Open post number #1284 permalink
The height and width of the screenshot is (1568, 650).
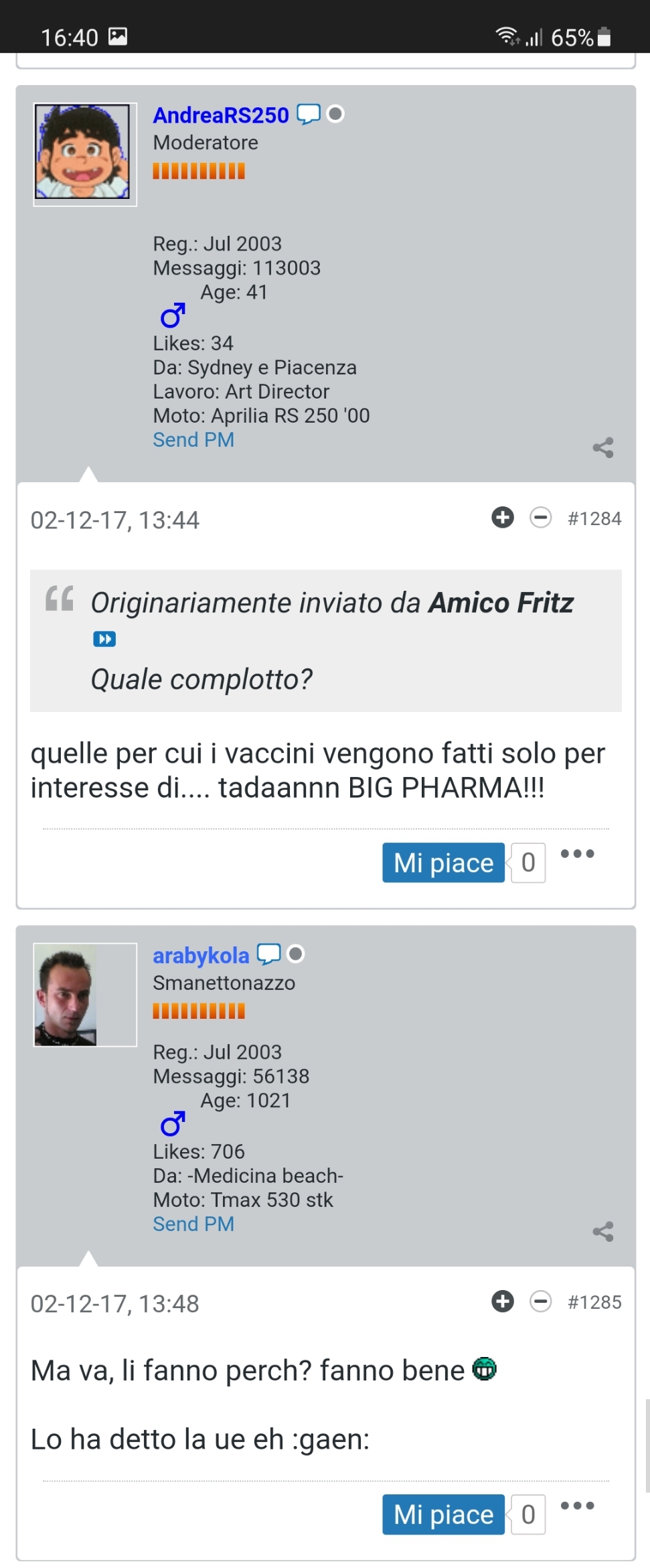click(x=594, y=518)
